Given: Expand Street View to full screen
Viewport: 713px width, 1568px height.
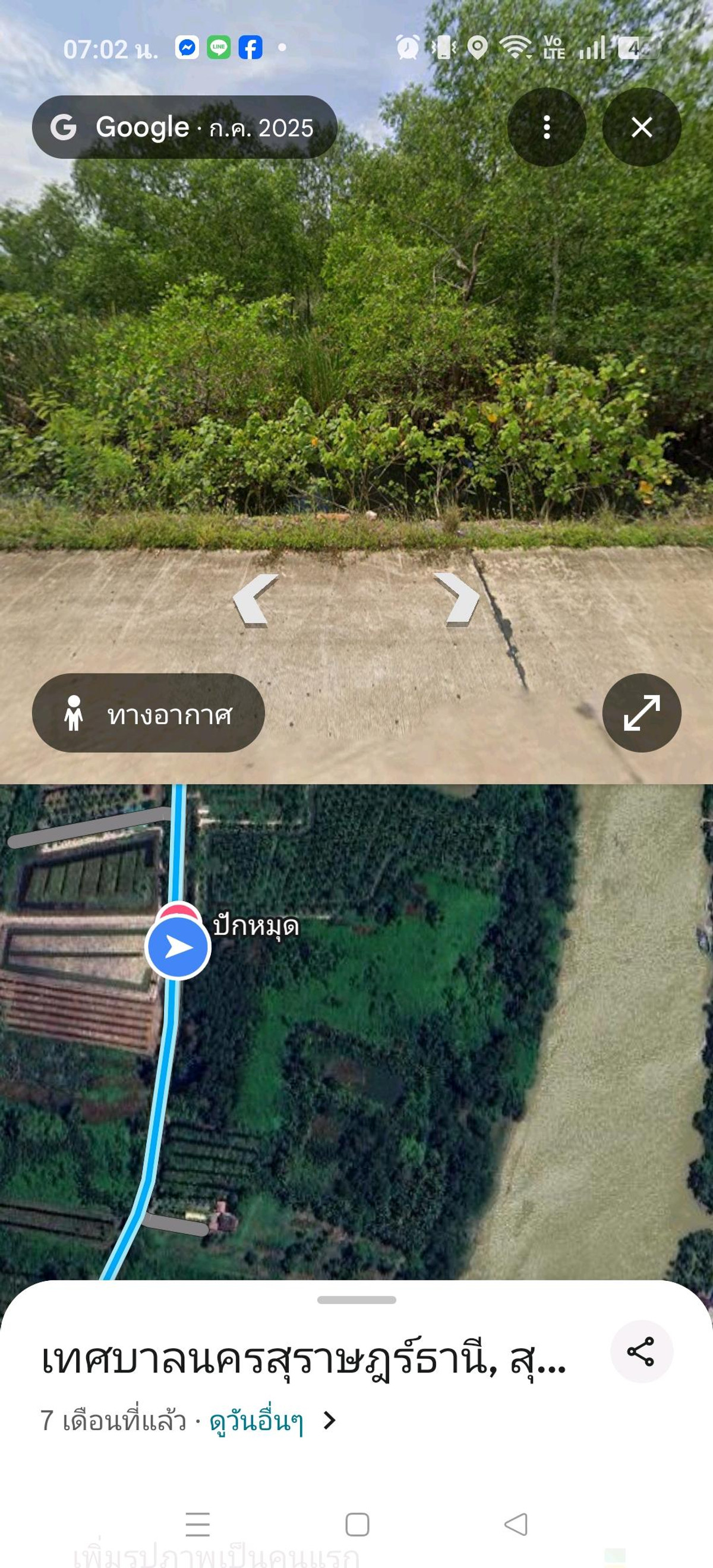Looking at the screenshot, I should pyautogui.click(x=641, y=713).
